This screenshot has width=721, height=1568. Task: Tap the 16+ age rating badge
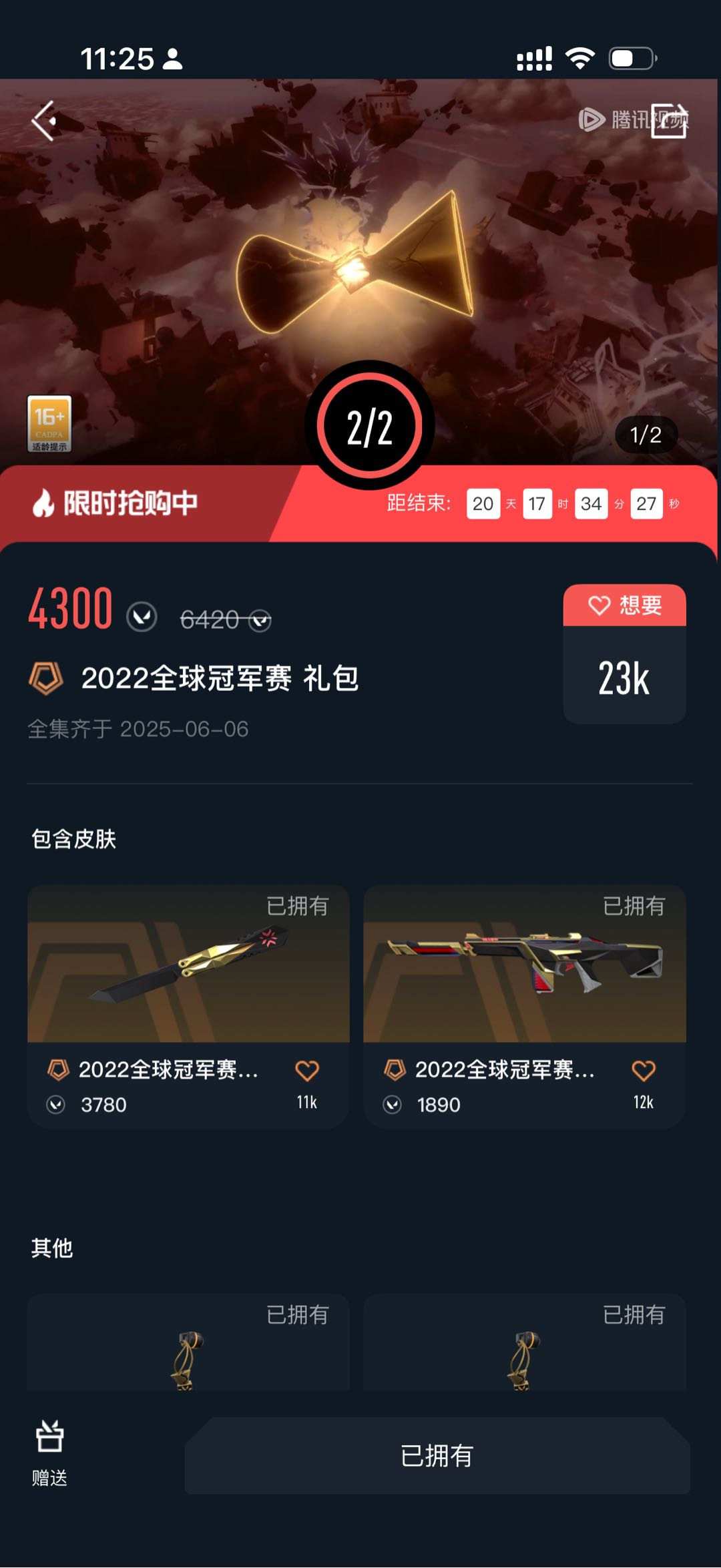pos(49,424)
